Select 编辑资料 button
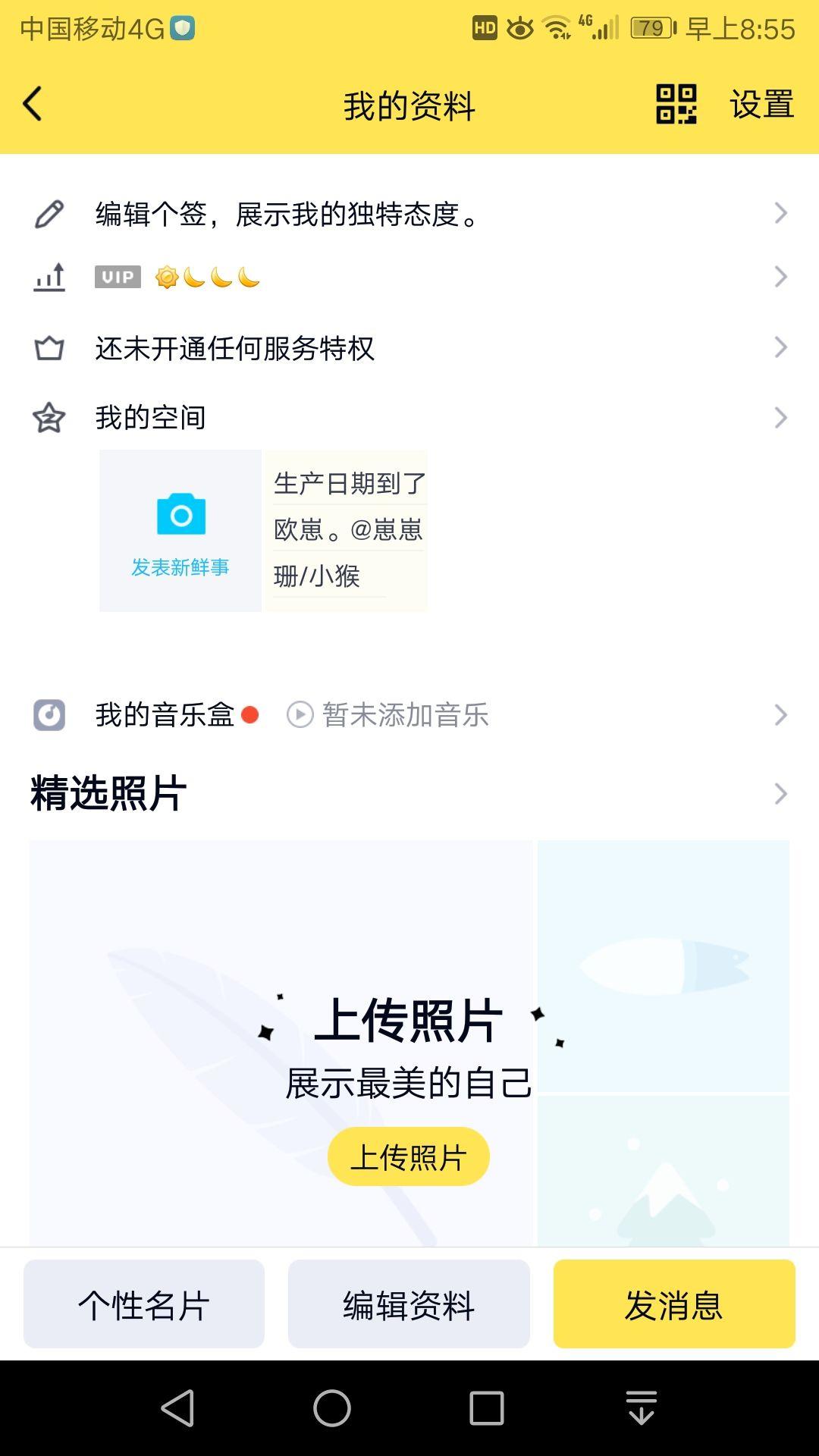This screenshot has height=1456, width=819. coord(409,1304)
